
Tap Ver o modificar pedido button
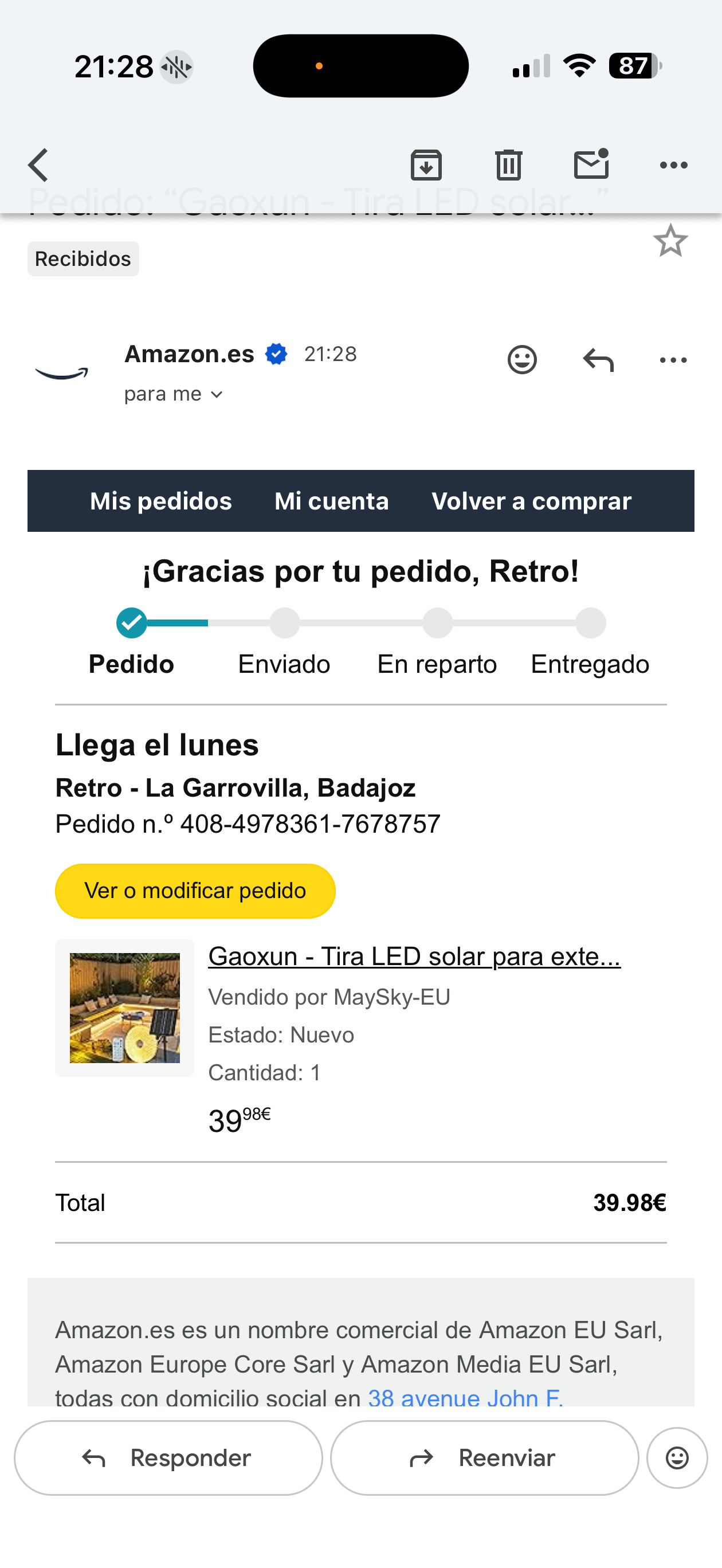195,891
